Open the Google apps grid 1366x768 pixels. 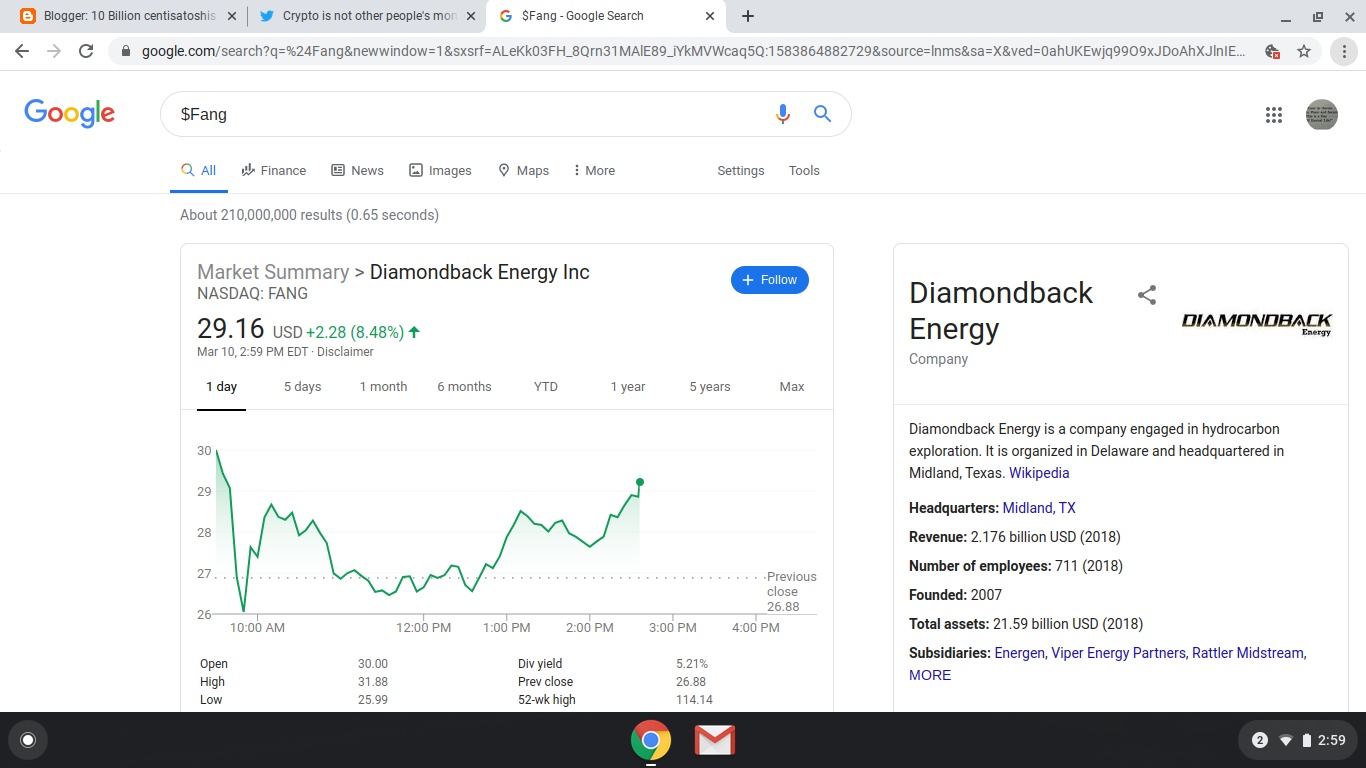coord(1273,115)
